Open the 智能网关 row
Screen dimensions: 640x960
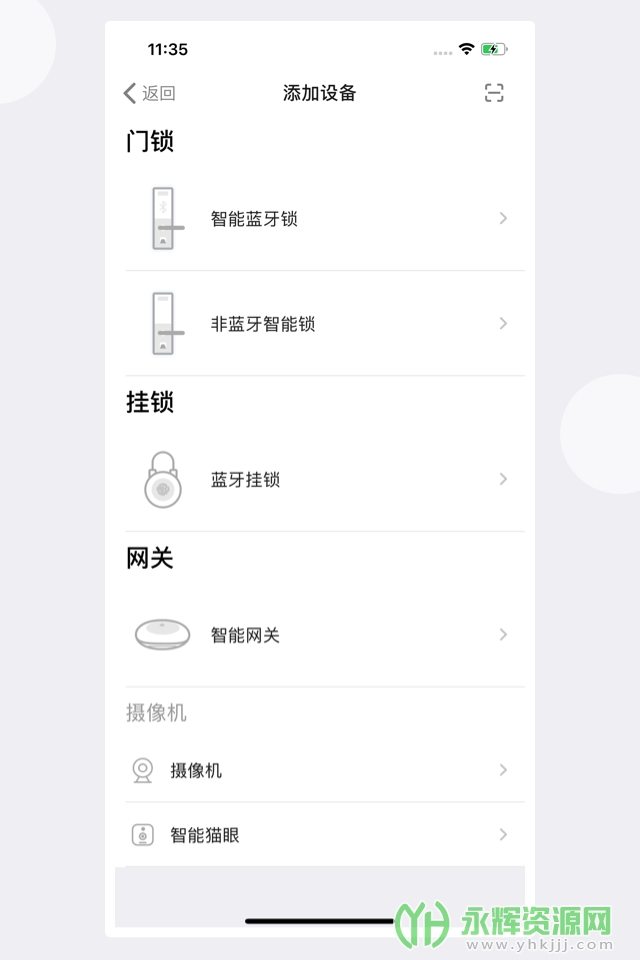(324, 635)
